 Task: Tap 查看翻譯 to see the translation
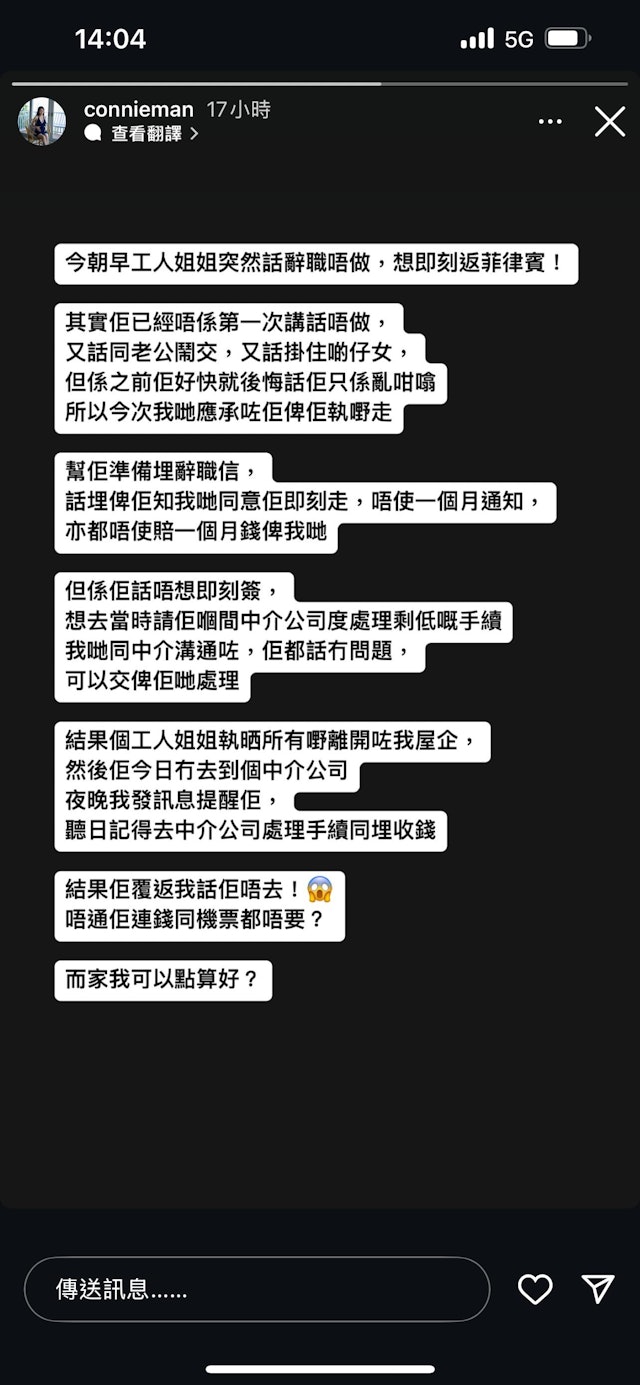pyautogui.click(x=146, y=134)
